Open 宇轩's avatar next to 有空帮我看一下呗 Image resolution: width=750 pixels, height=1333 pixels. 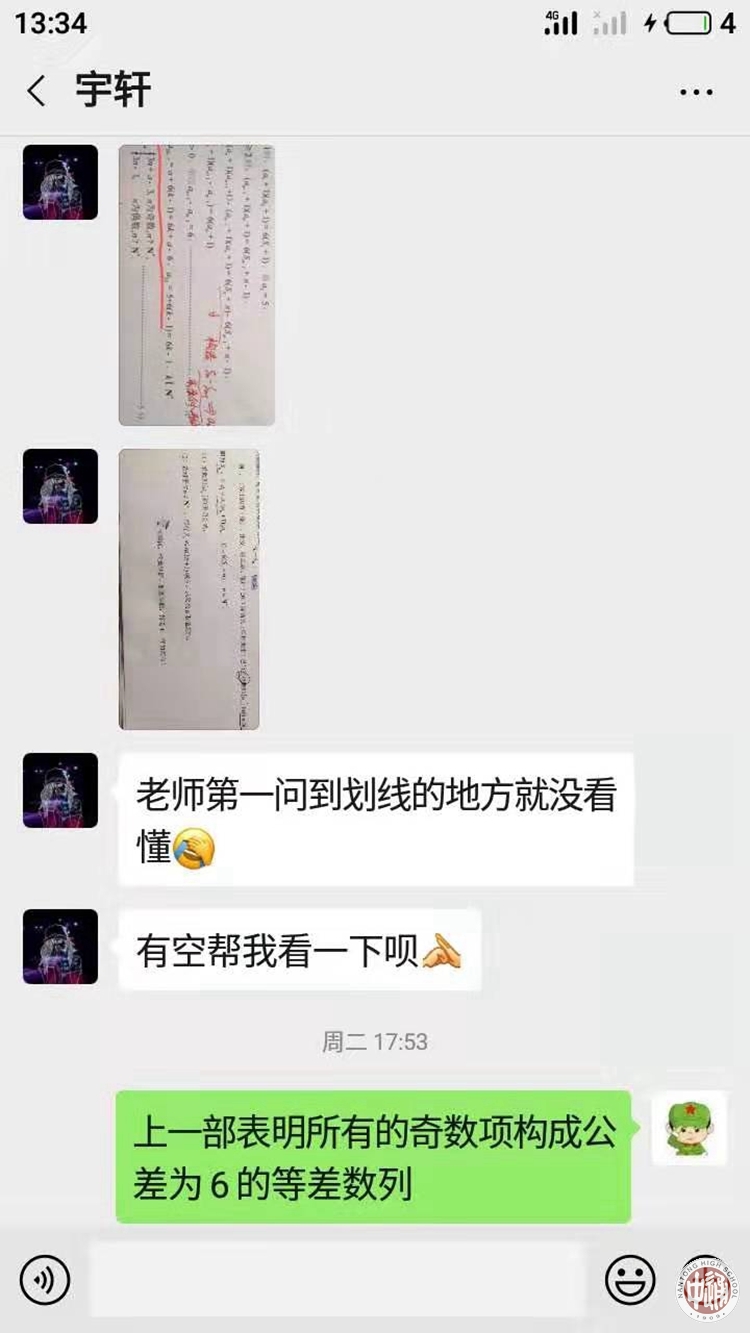tap(60, 946)
